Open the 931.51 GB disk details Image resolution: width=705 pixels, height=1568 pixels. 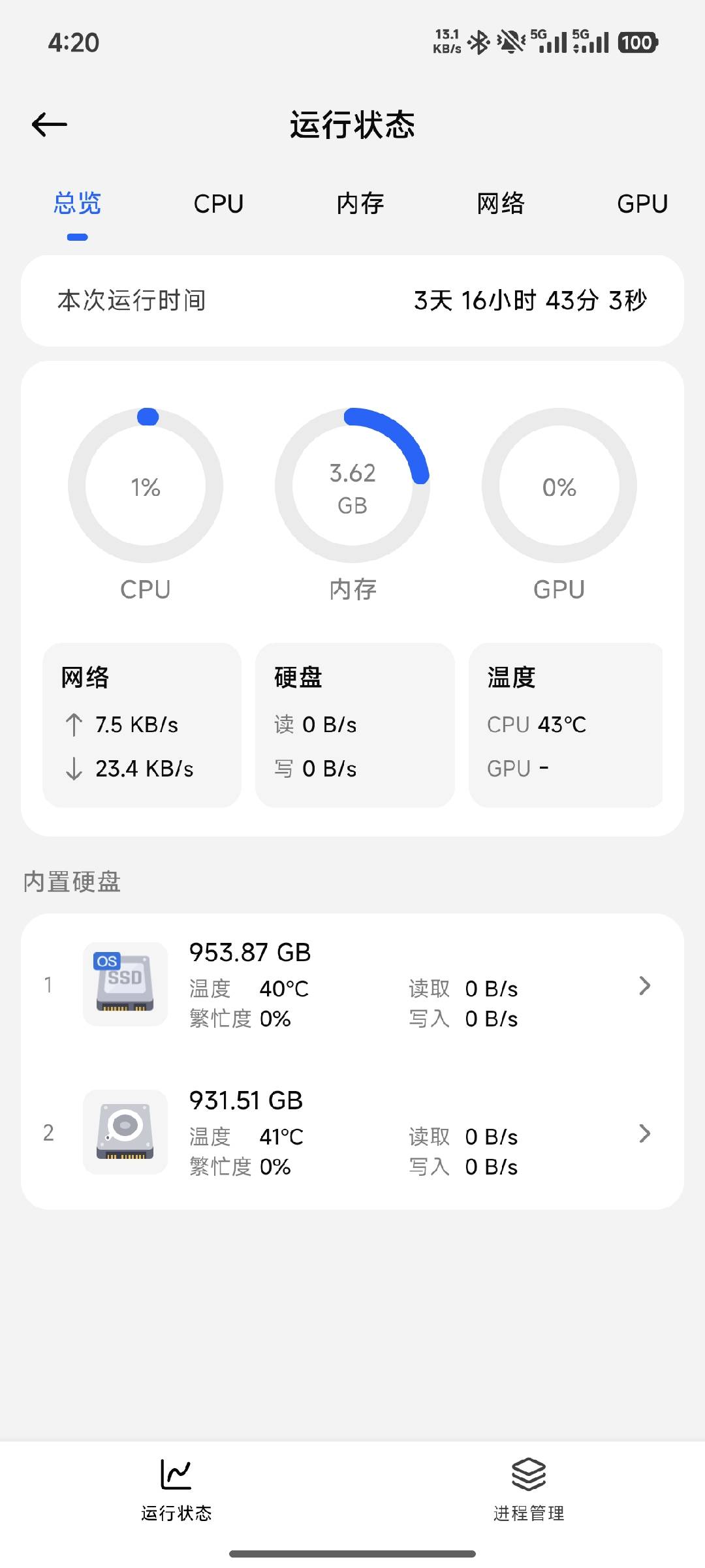pos(352,1133)
